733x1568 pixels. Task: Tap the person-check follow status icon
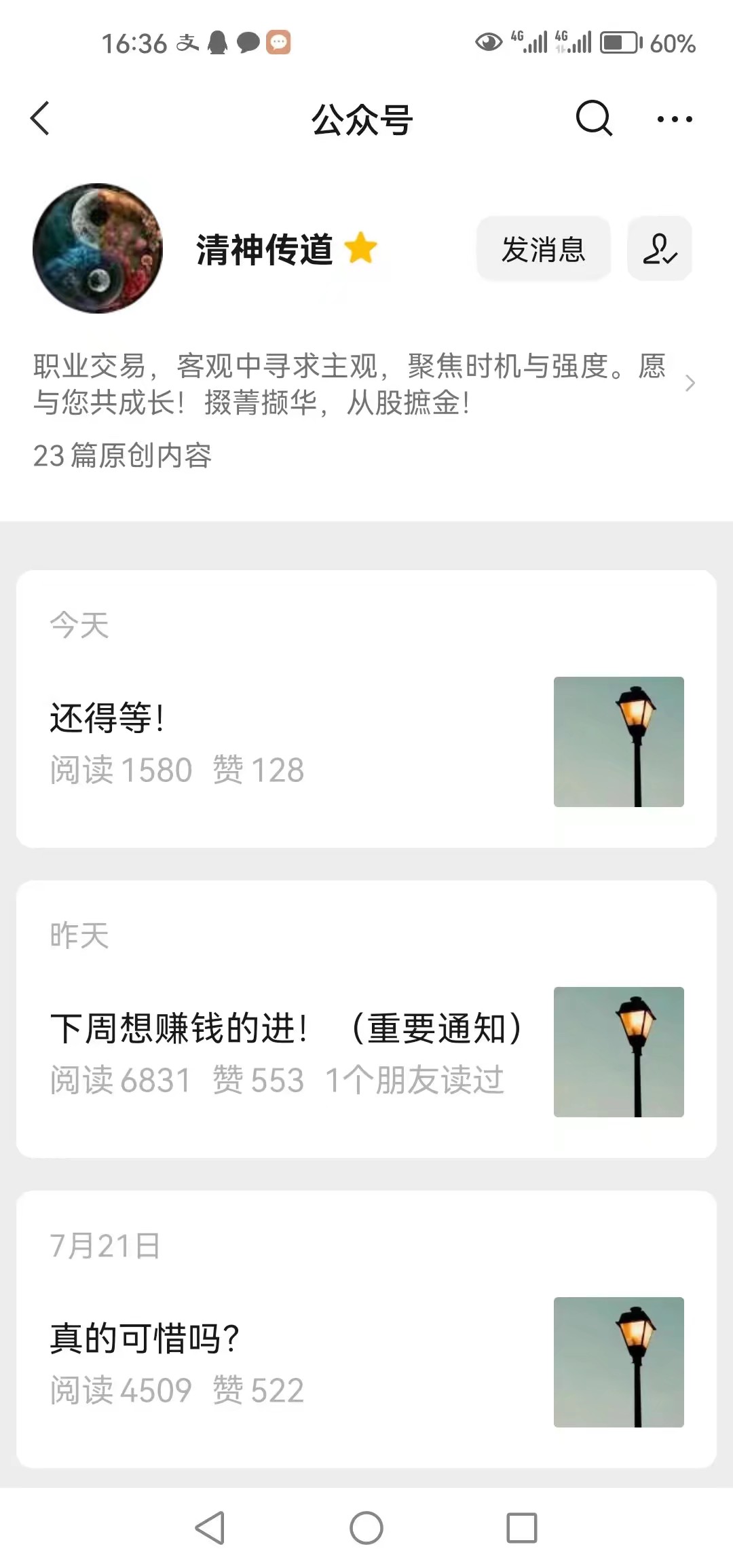pos(659,249)
